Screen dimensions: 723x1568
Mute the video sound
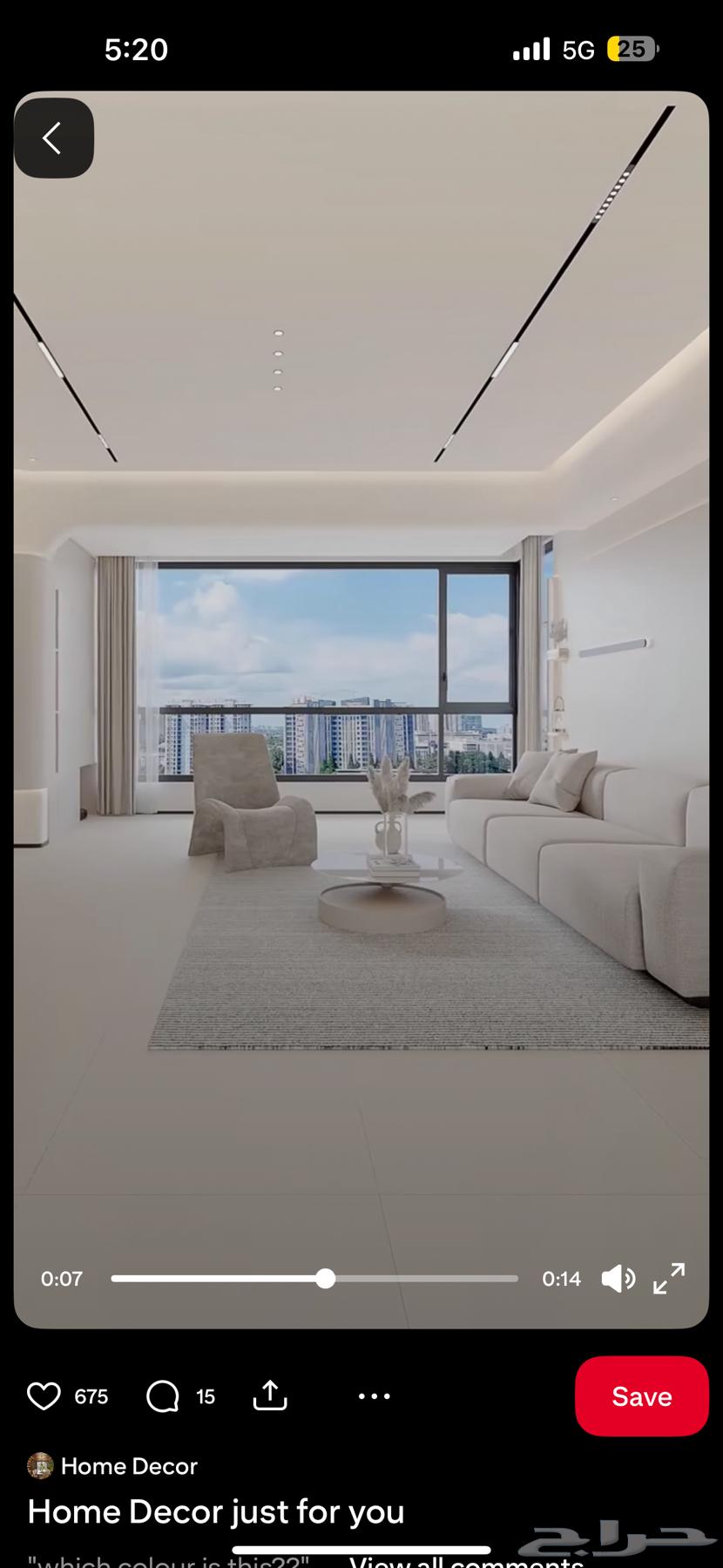(x=618, y=1279)
